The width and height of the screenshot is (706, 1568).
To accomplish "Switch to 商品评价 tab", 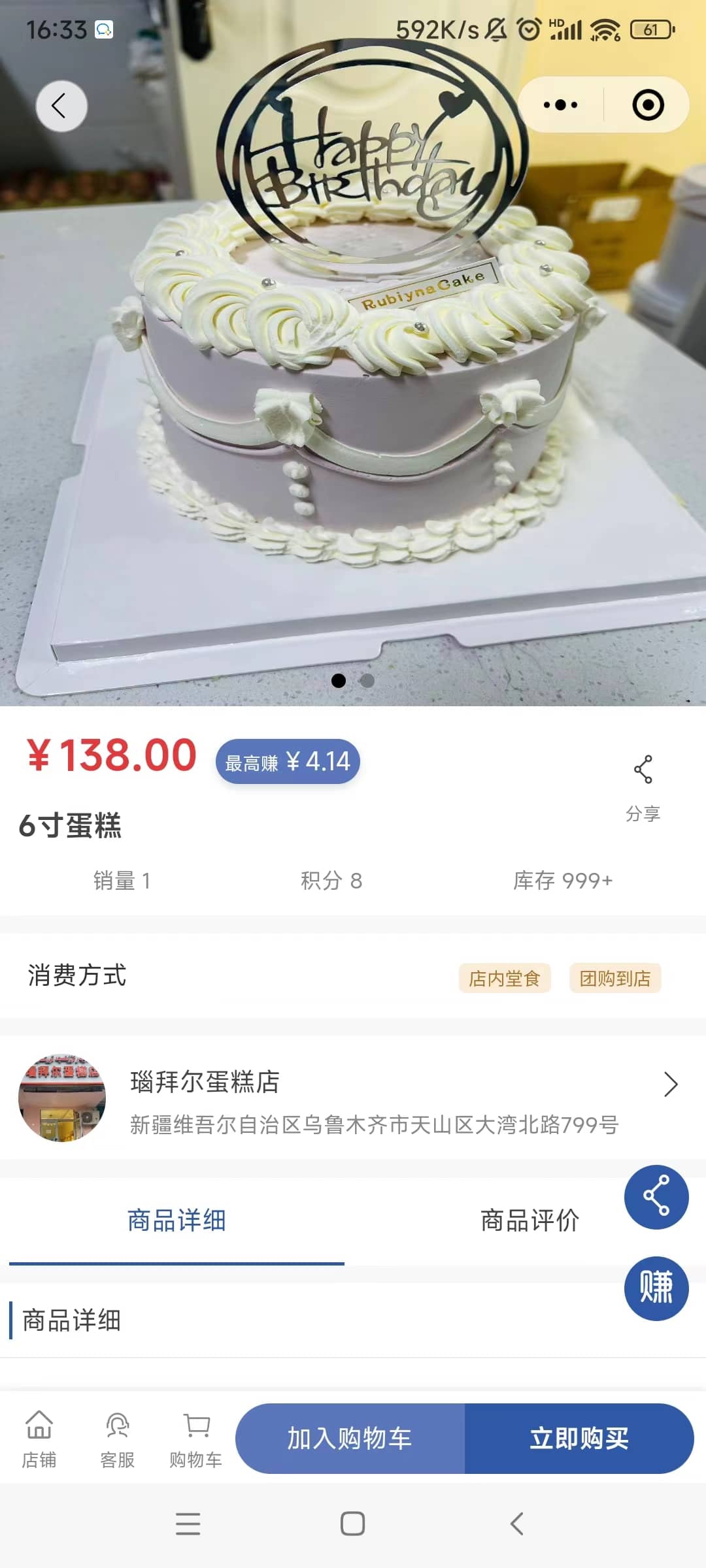I will (x=529, y=1220).
